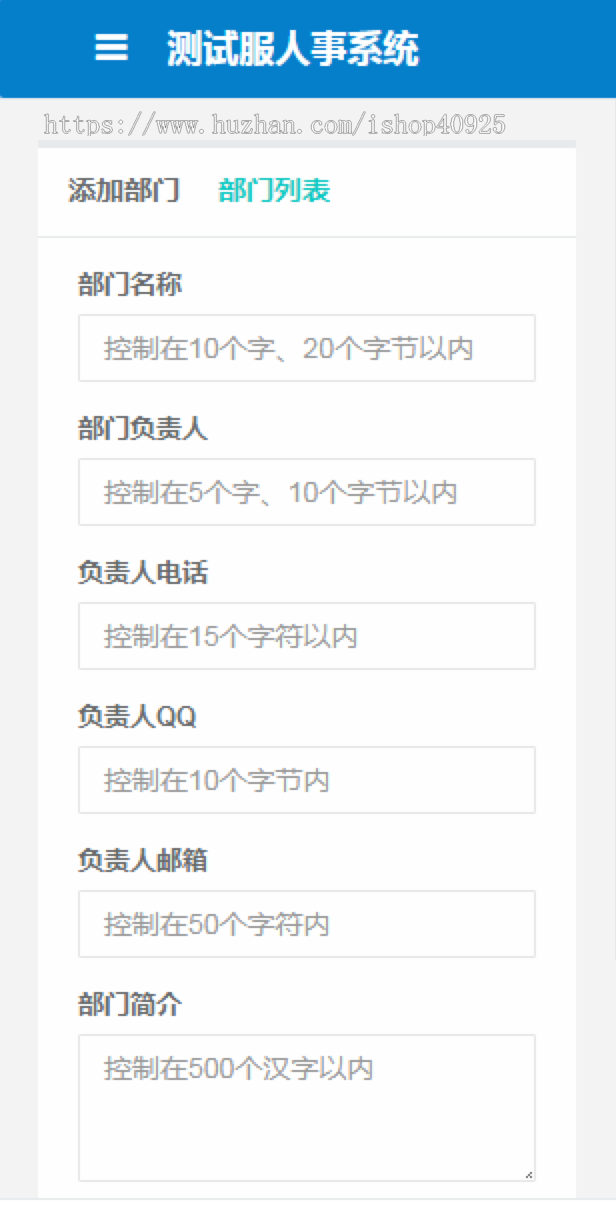Tap the 部门负责人 text field
Viewport: 616px width, 1208px height.
pos(306,492)
